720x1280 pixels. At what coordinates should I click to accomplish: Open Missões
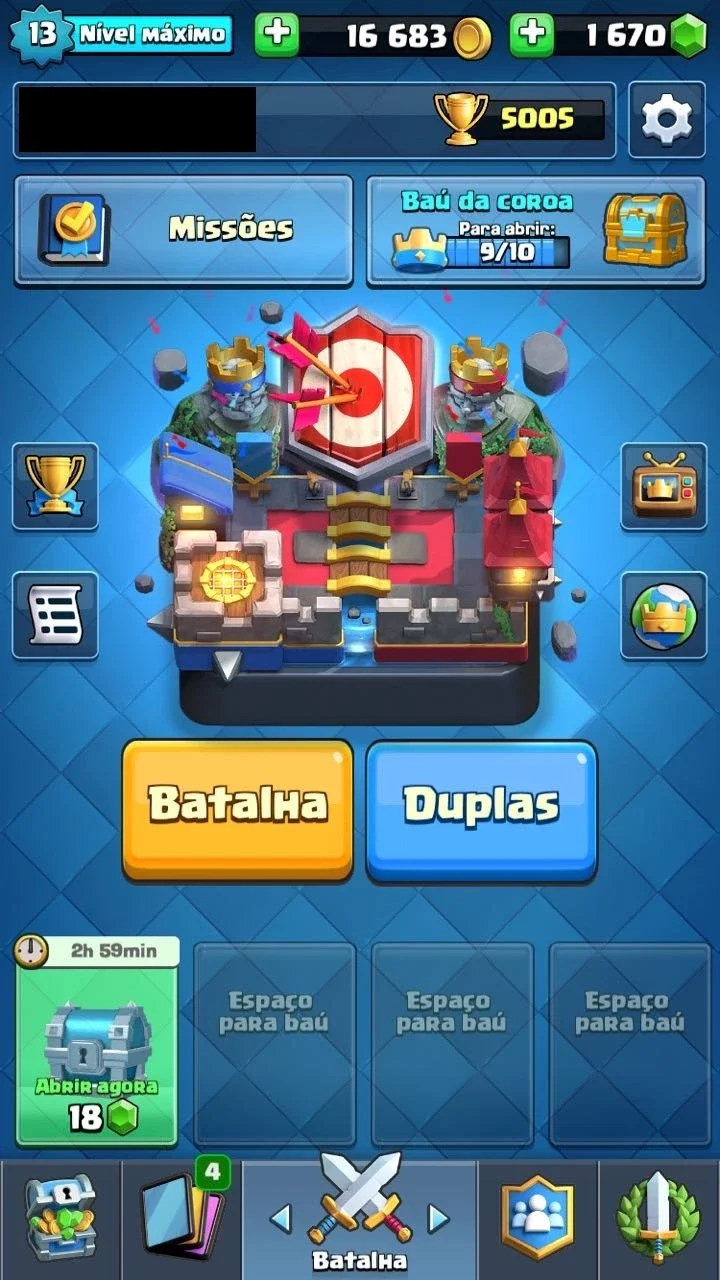coord(184,230)
